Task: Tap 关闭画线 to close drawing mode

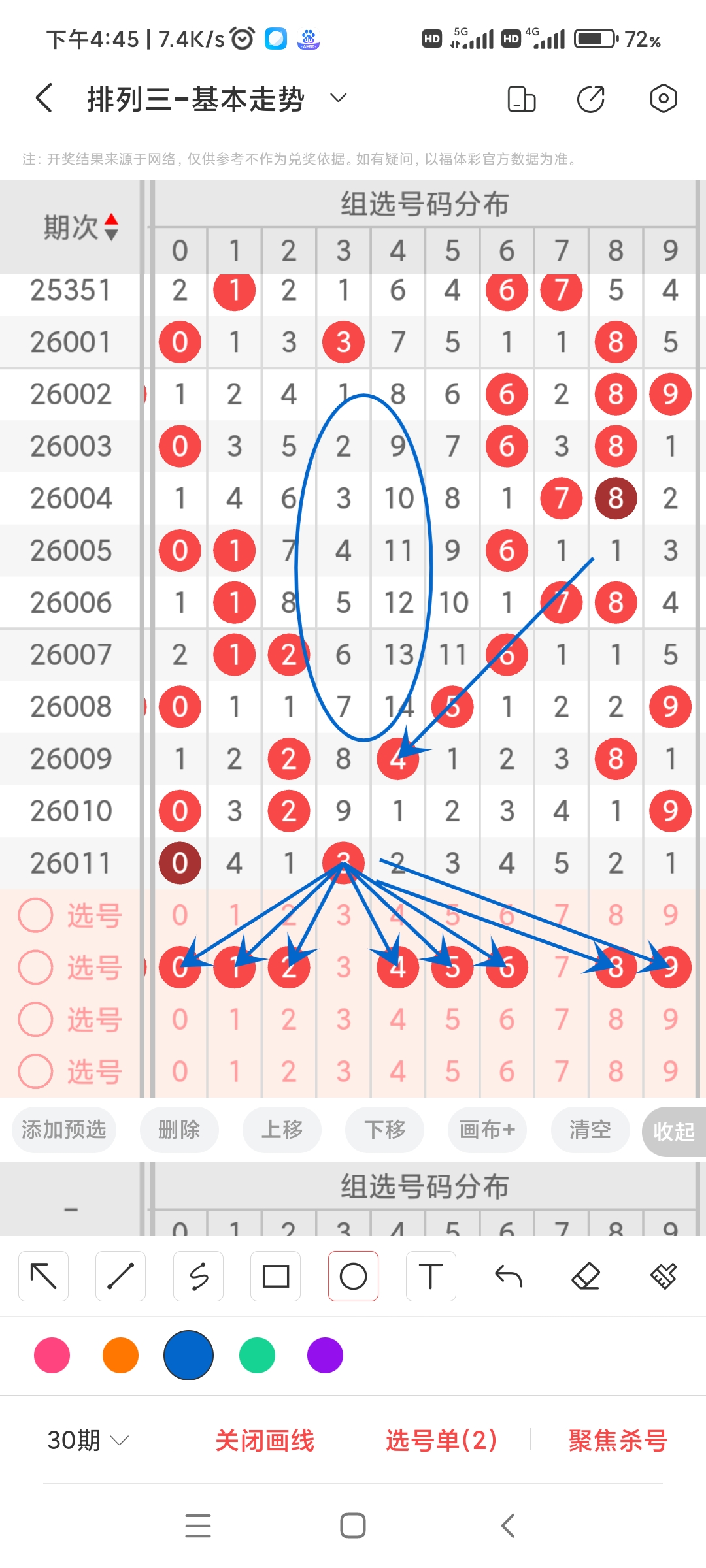Action: [265, 1442]
